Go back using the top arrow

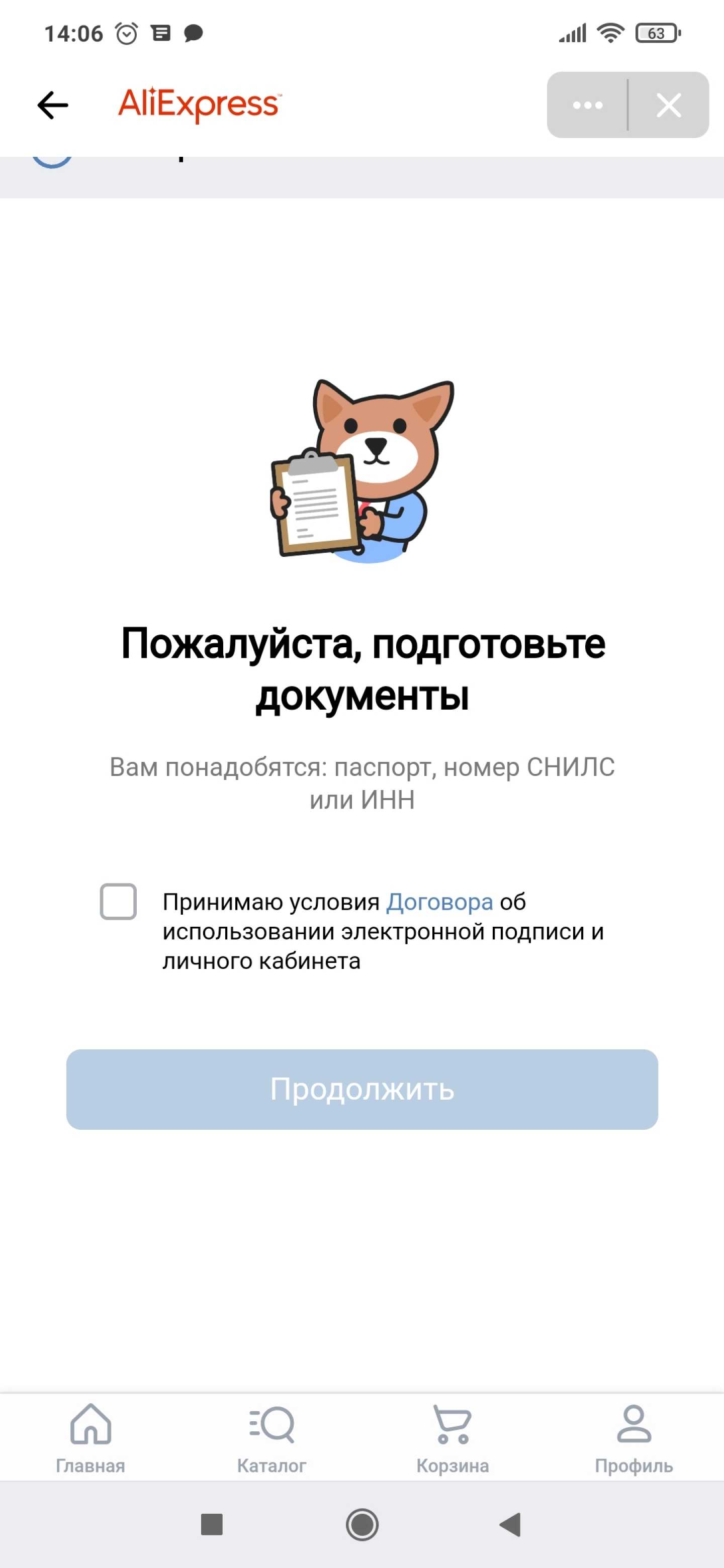(x=53, y=106)
